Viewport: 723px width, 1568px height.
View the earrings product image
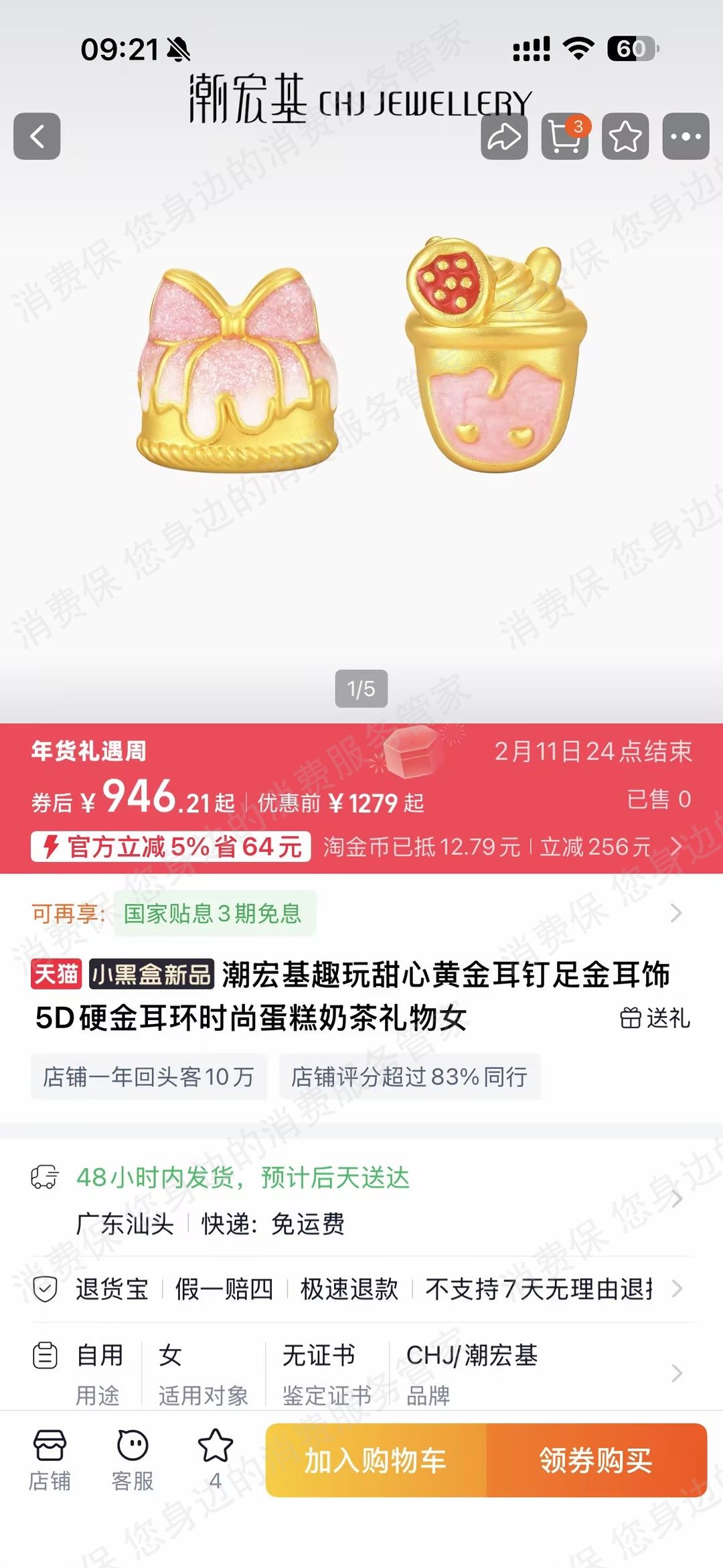click(361, 368)
